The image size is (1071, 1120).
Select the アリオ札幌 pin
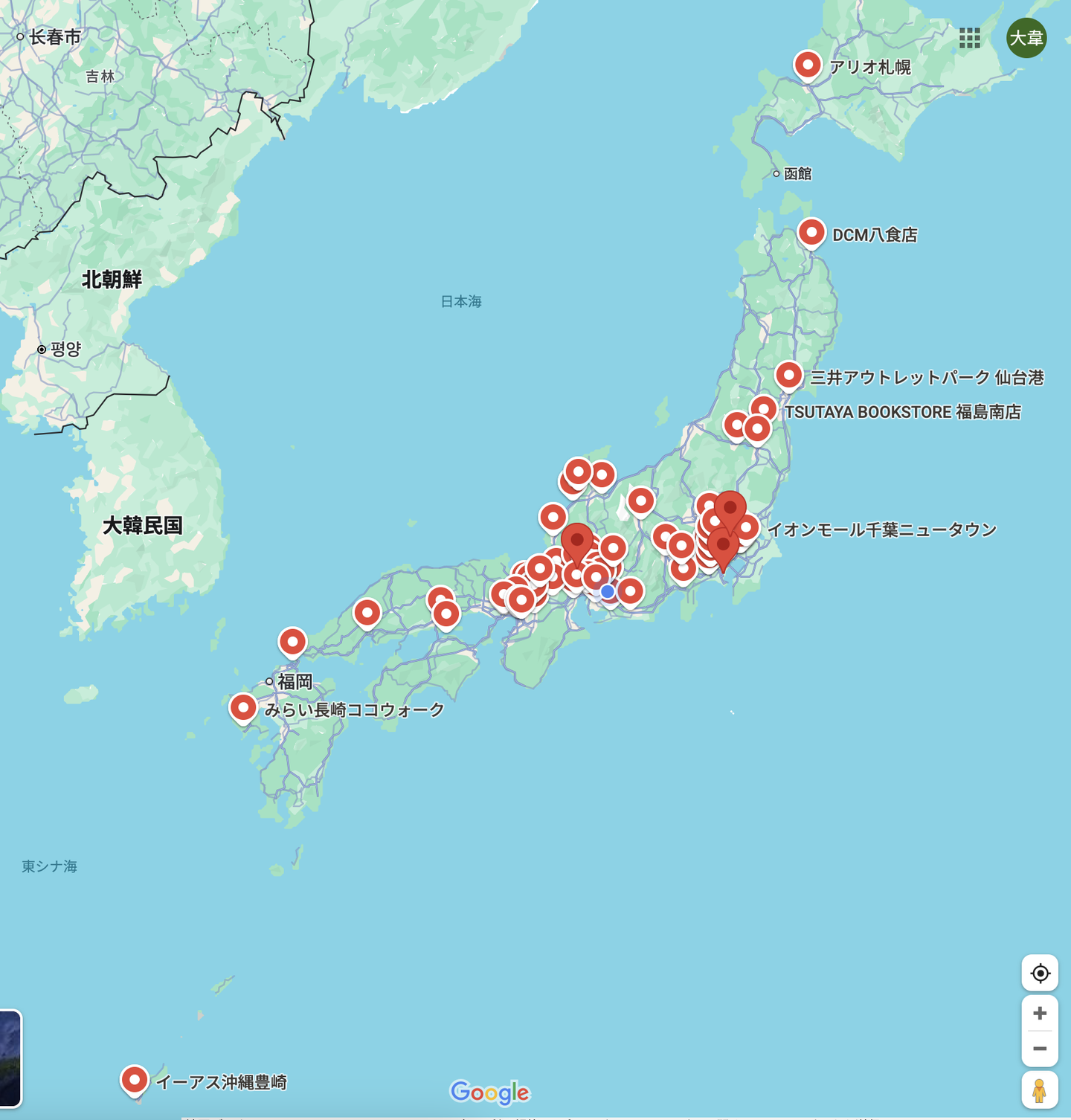808,65
